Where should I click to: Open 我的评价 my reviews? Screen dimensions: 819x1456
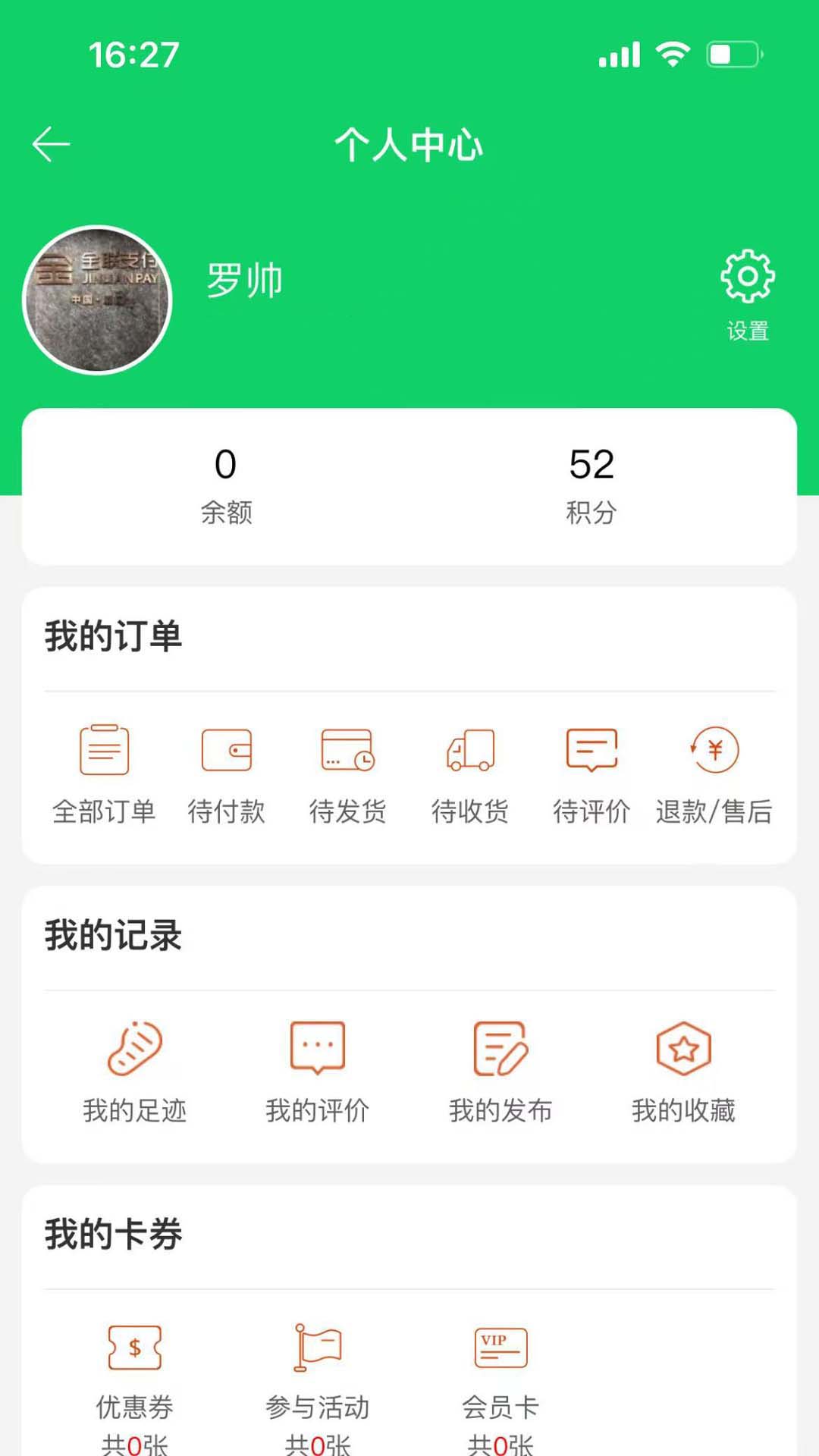[x=318, y=1069]
